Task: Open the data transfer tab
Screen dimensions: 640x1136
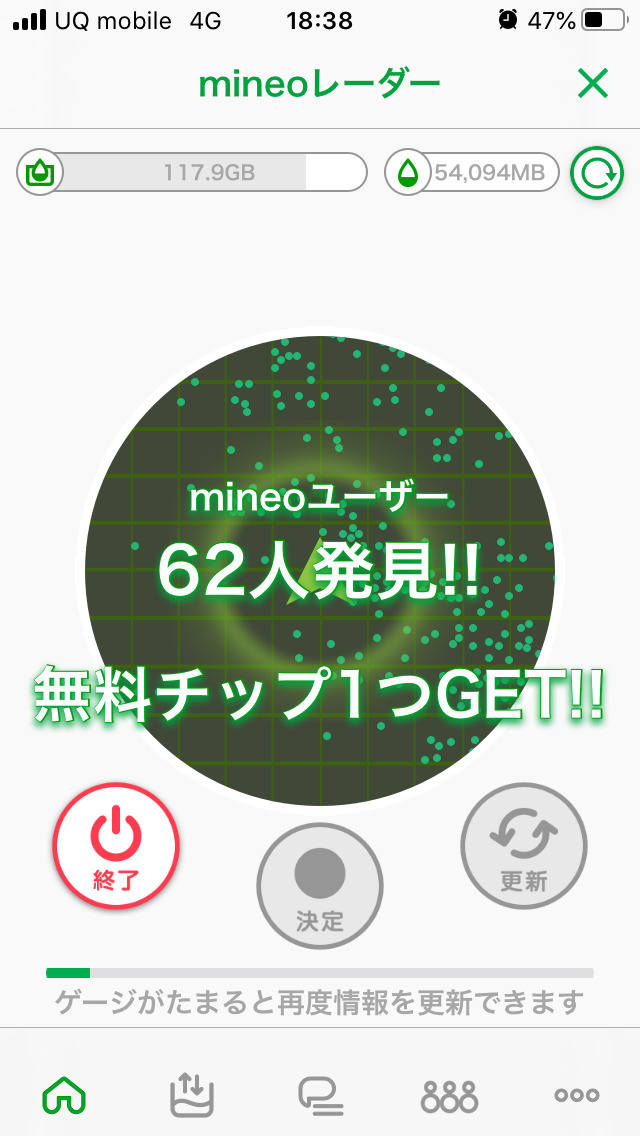Action: pyautogui.click(x=192, y=1095)
